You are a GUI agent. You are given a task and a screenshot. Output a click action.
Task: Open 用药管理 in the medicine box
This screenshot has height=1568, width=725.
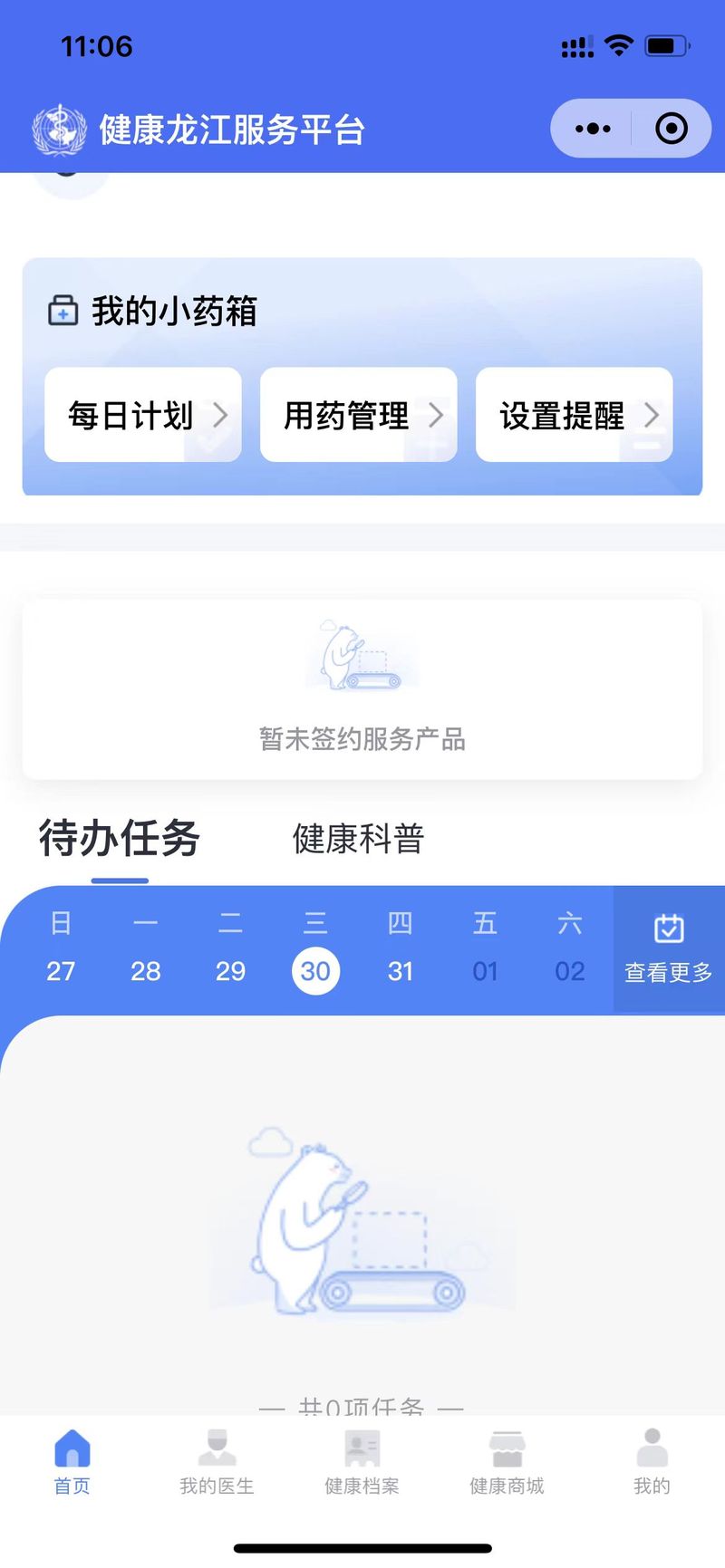[358, 415]
